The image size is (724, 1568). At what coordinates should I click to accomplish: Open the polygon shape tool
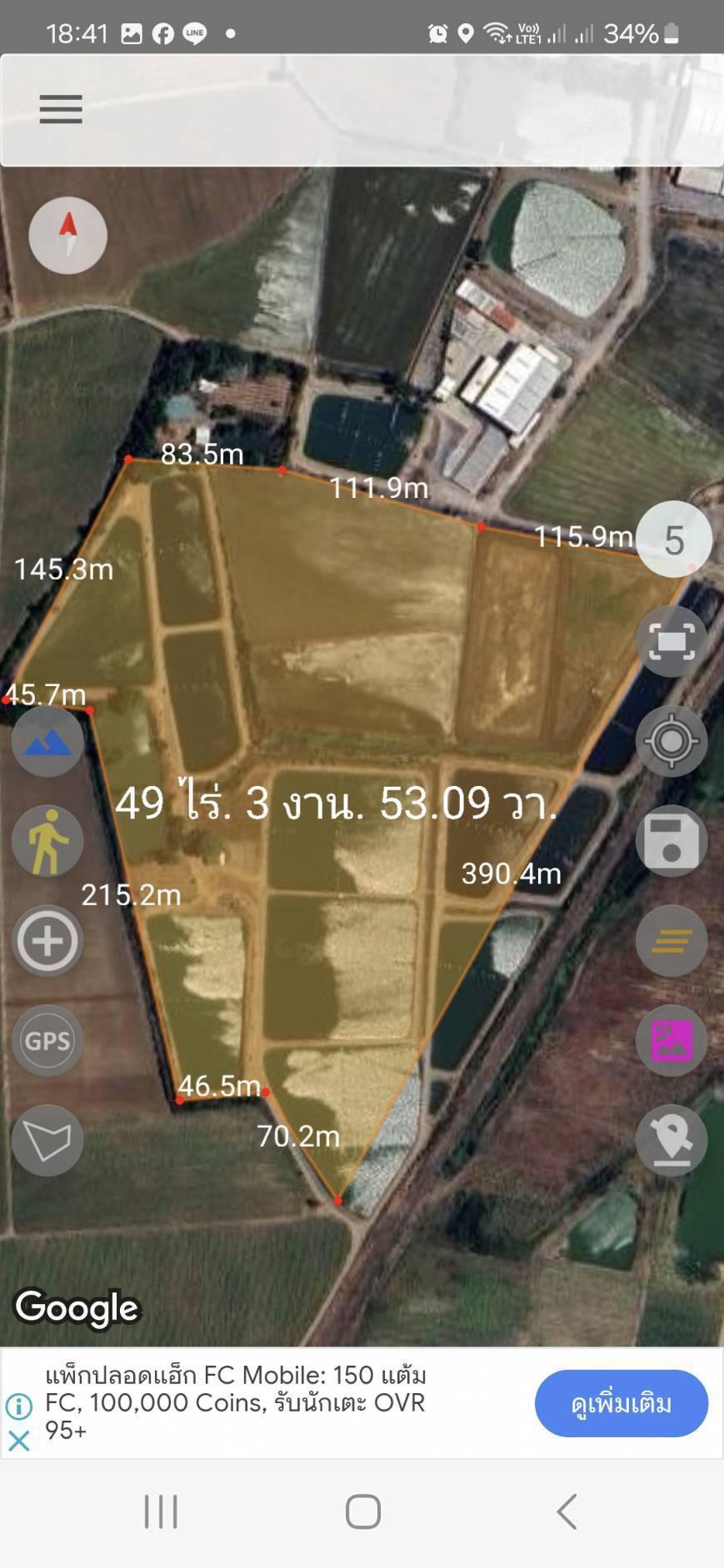[x=47, y=1140]
